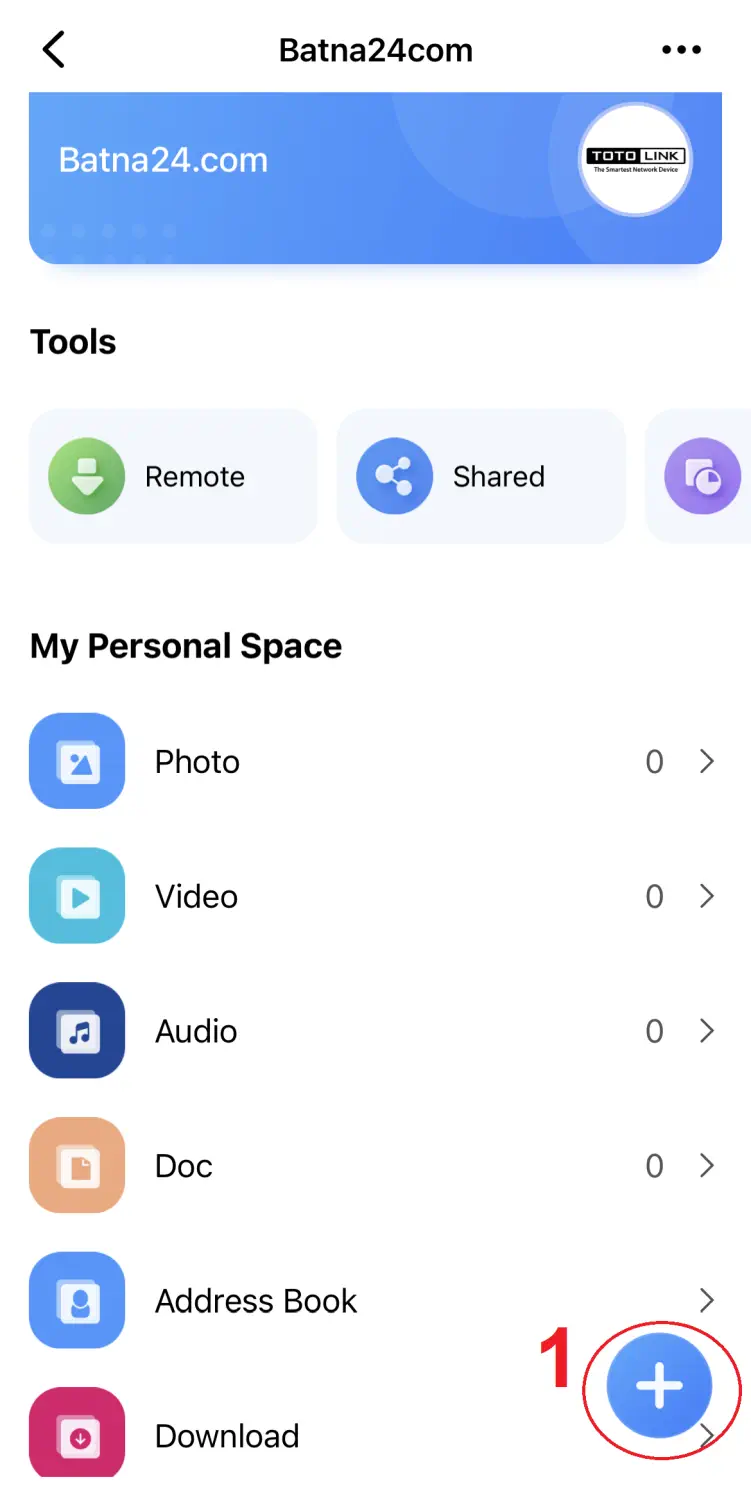This screenshot has width=751, height=1500.
Task: Open the Remote download tool
Action: click(x=173, y=476)
